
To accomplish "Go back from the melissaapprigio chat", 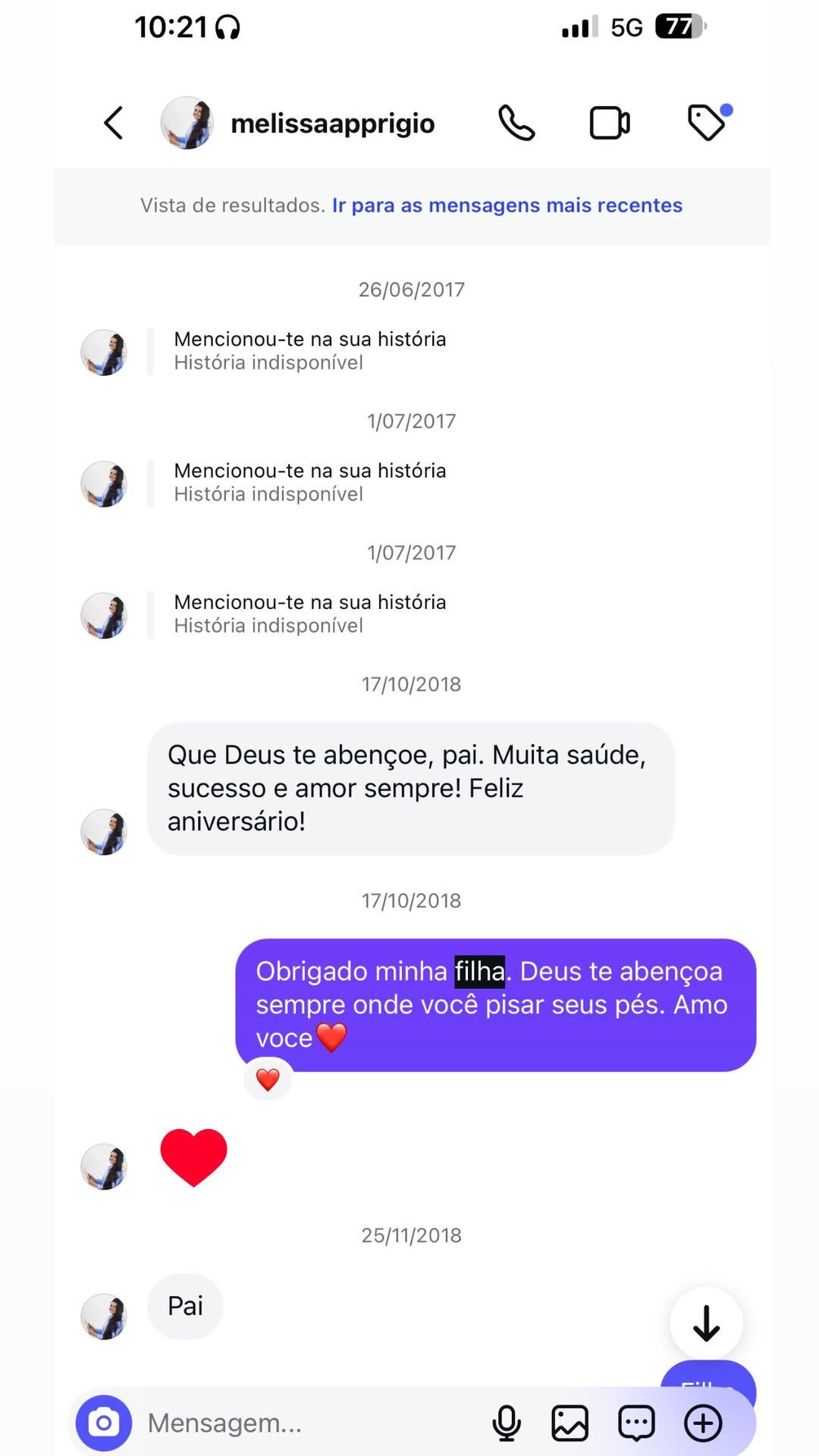I will point(114,123).
